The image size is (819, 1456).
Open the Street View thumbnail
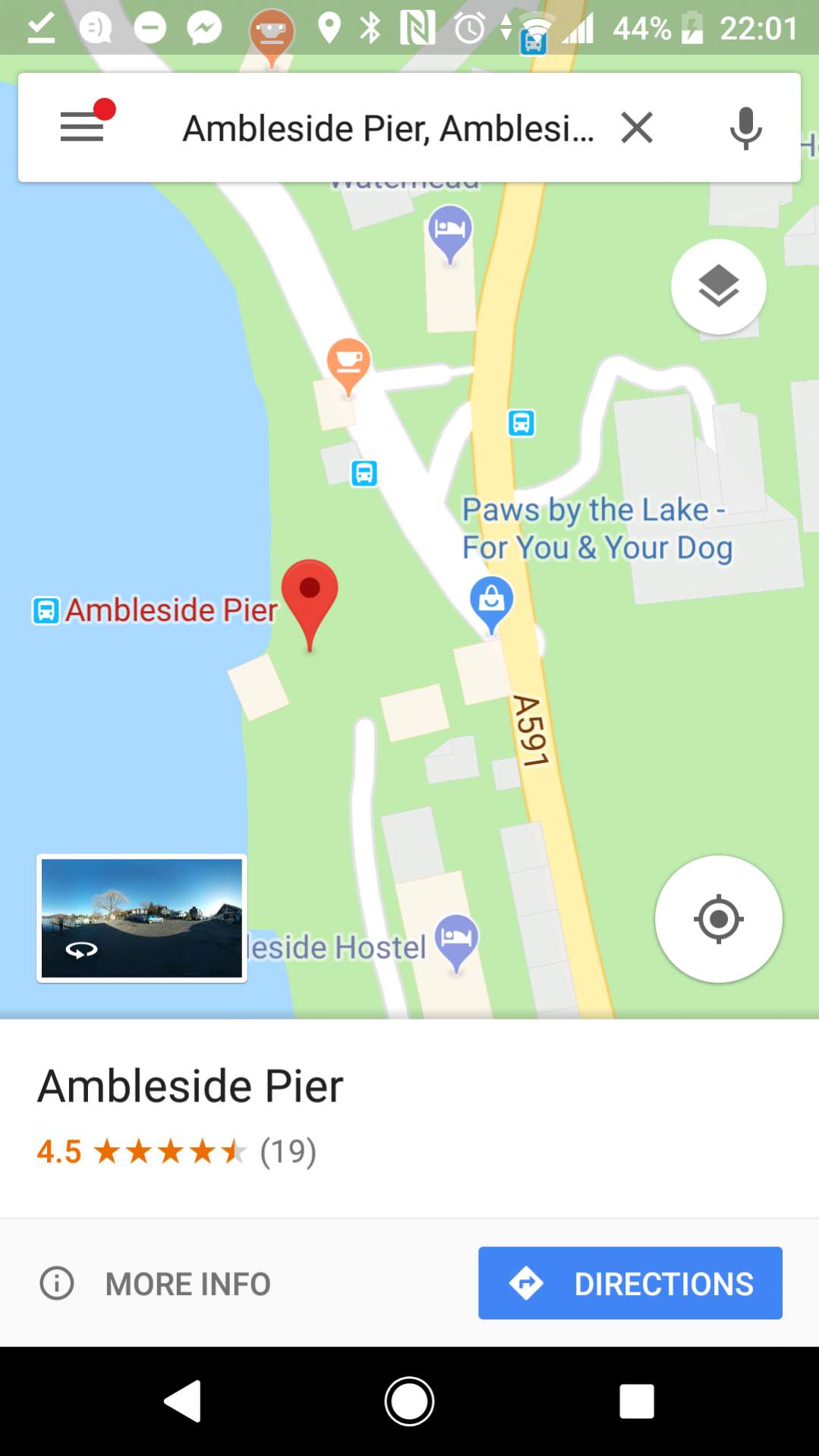point(142,919)
